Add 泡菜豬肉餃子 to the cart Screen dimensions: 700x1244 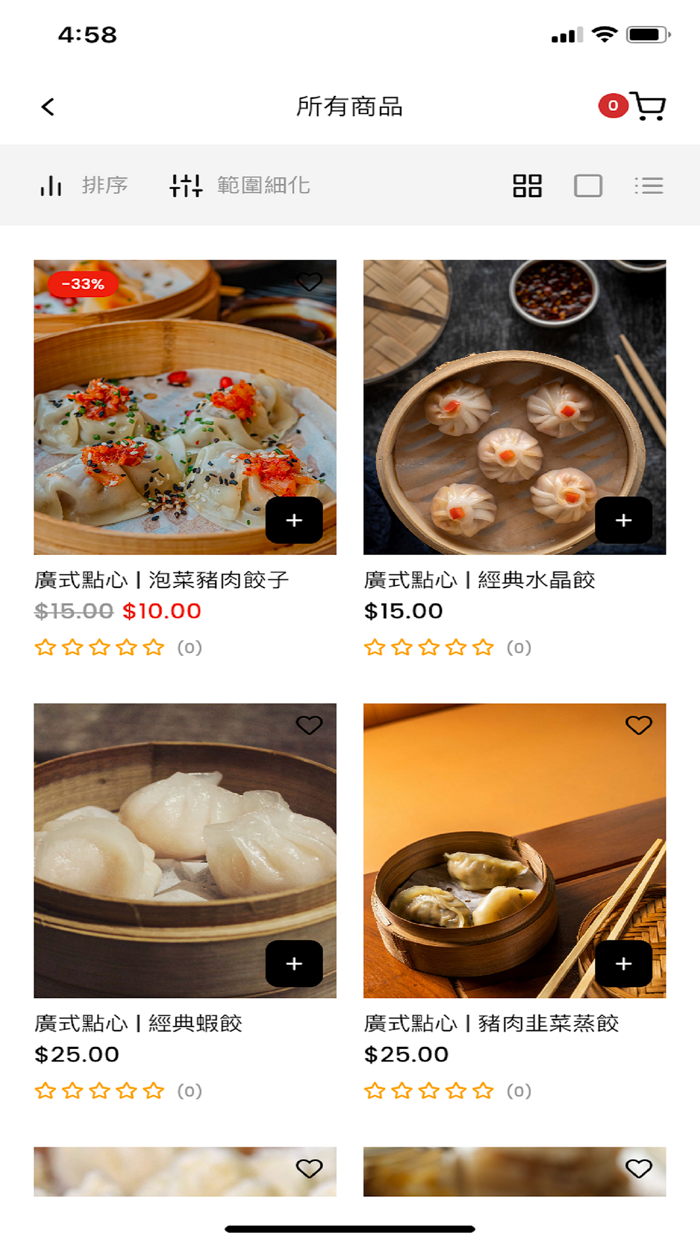tap(294, 520)
